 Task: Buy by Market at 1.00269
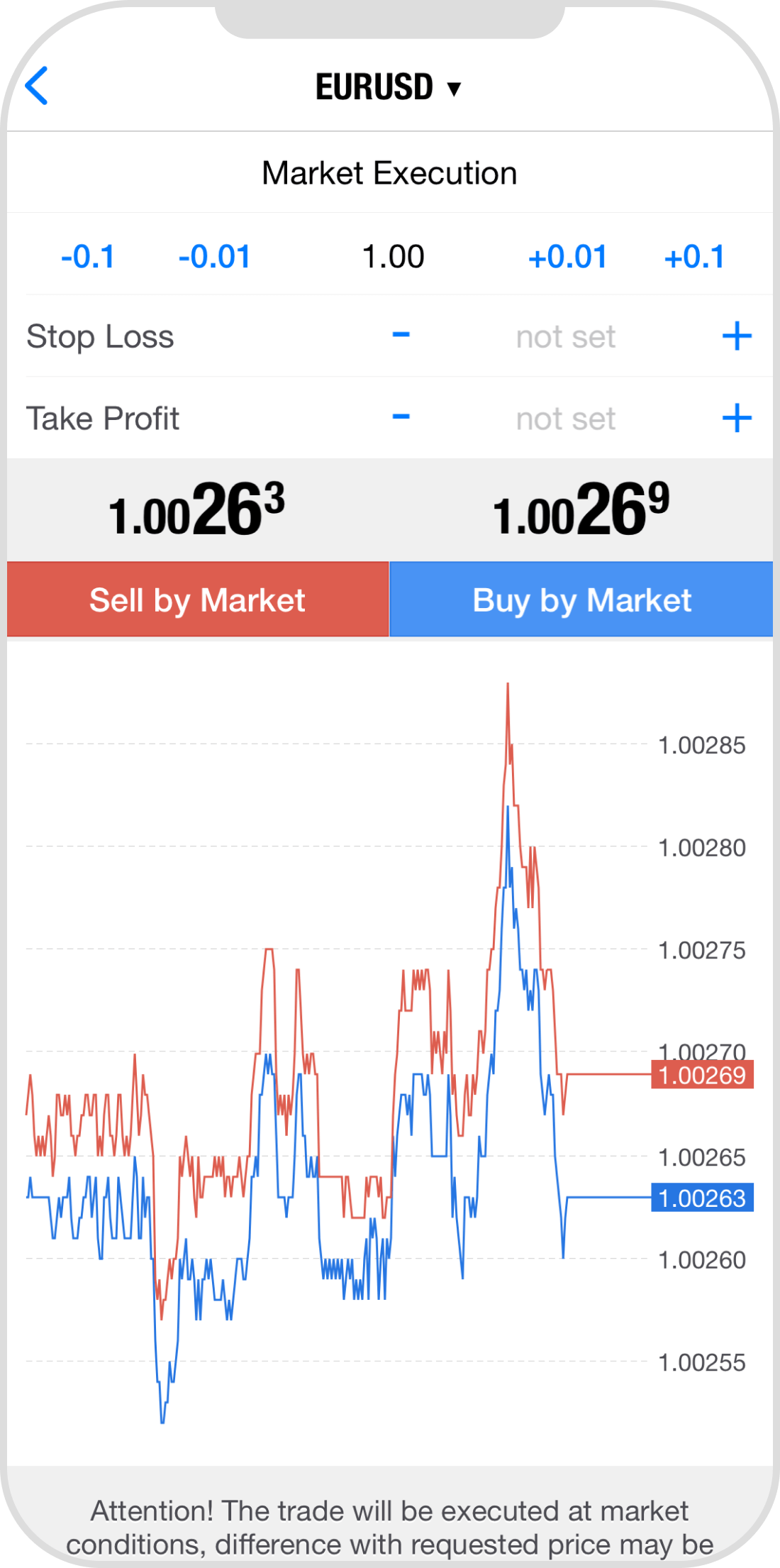(x=581, y=600)
